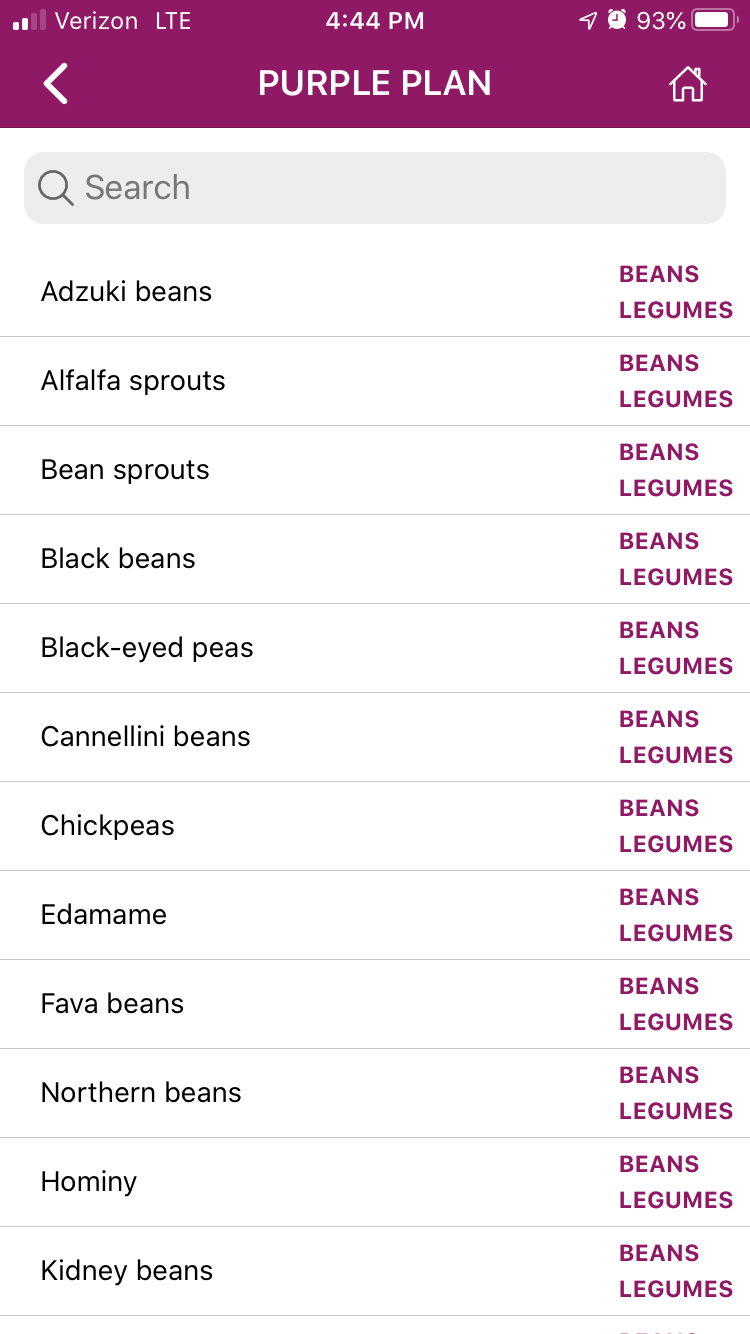
Task: Tap the Edamame row
Action: pos(375,915)
